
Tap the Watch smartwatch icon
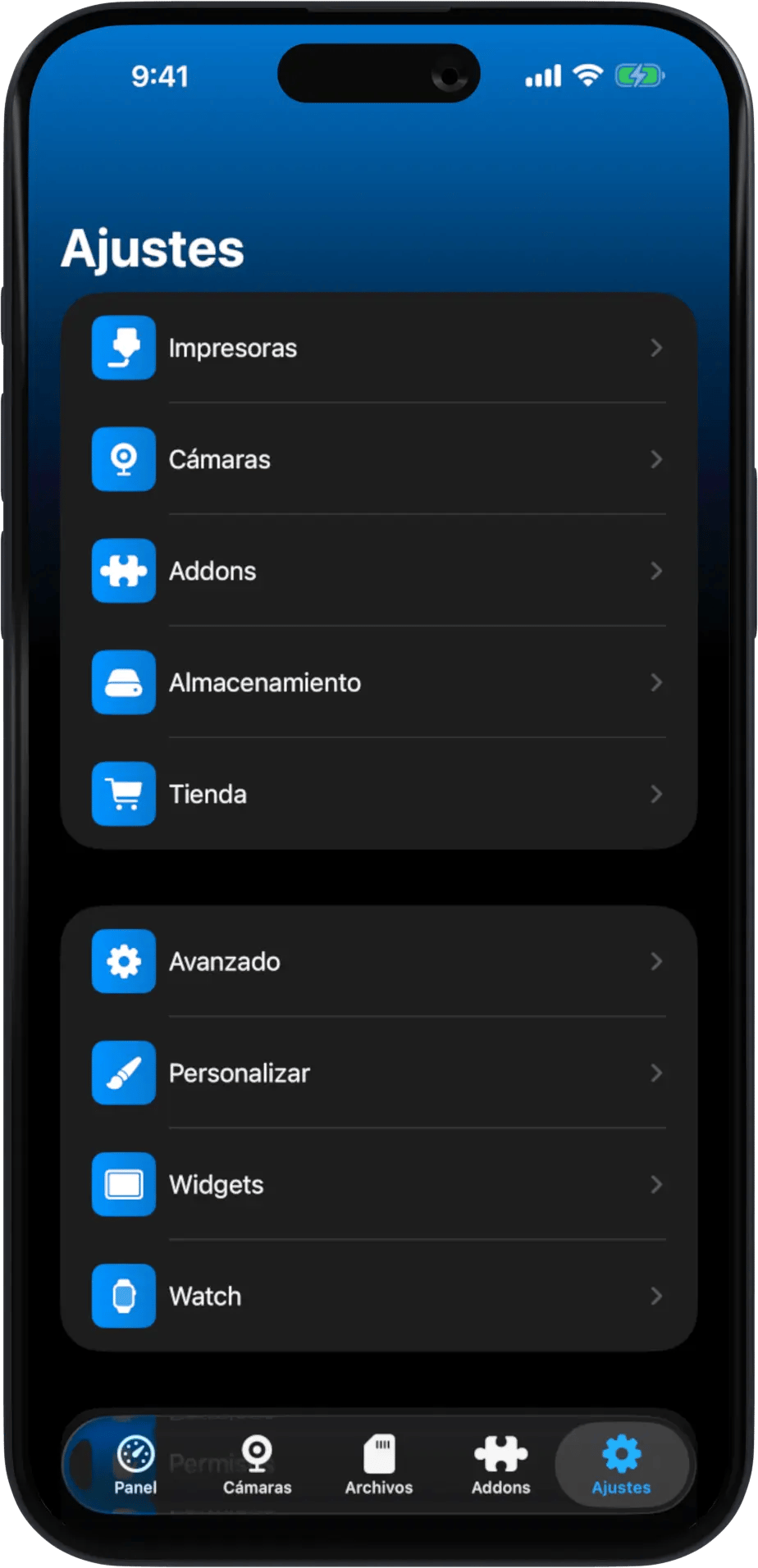click(123, 1296)
